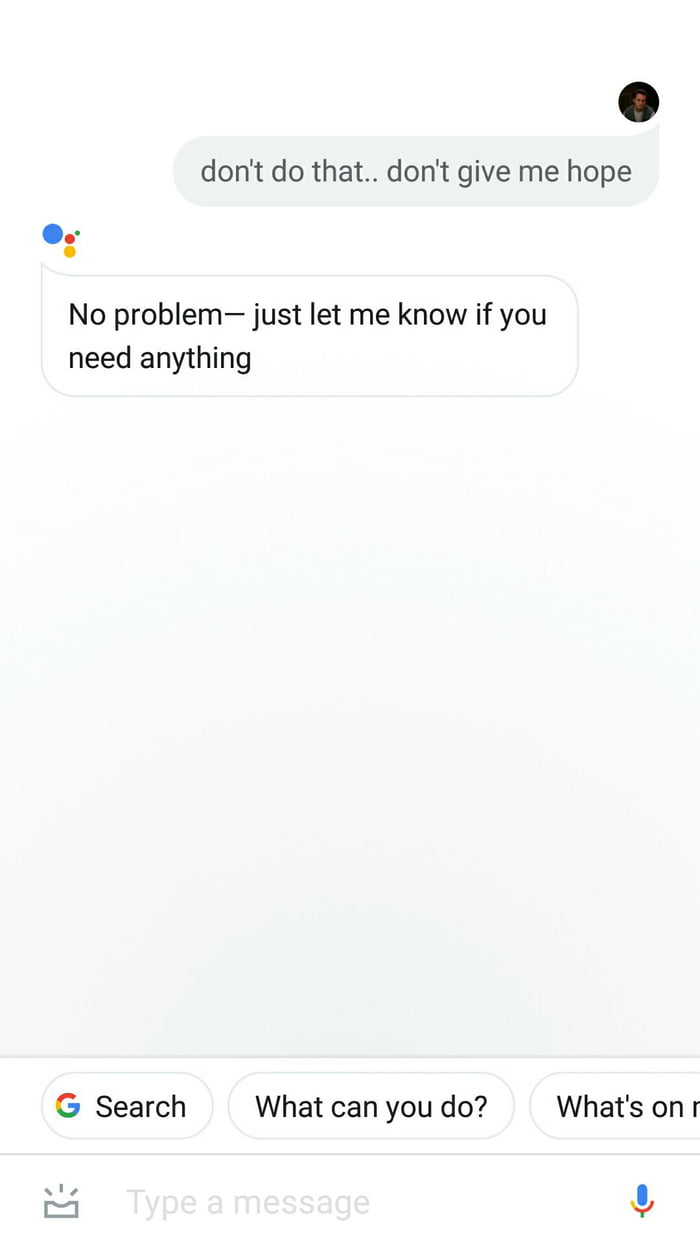700x1244 pixels.
Task: Open the user profile avatar
Action: (x=638, y=102)
